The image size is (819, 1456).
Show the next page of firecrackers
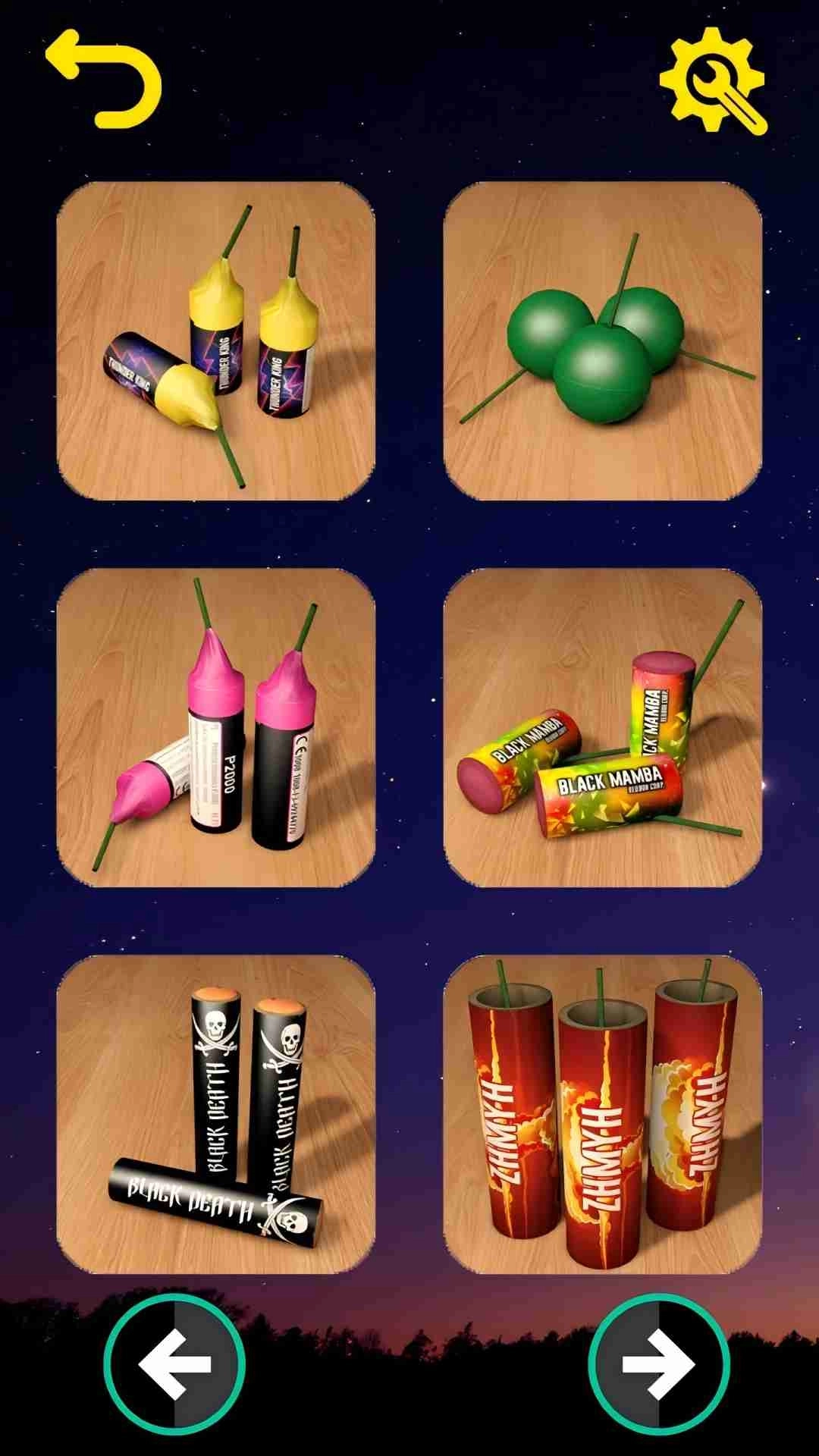[x=658, y=1363]
